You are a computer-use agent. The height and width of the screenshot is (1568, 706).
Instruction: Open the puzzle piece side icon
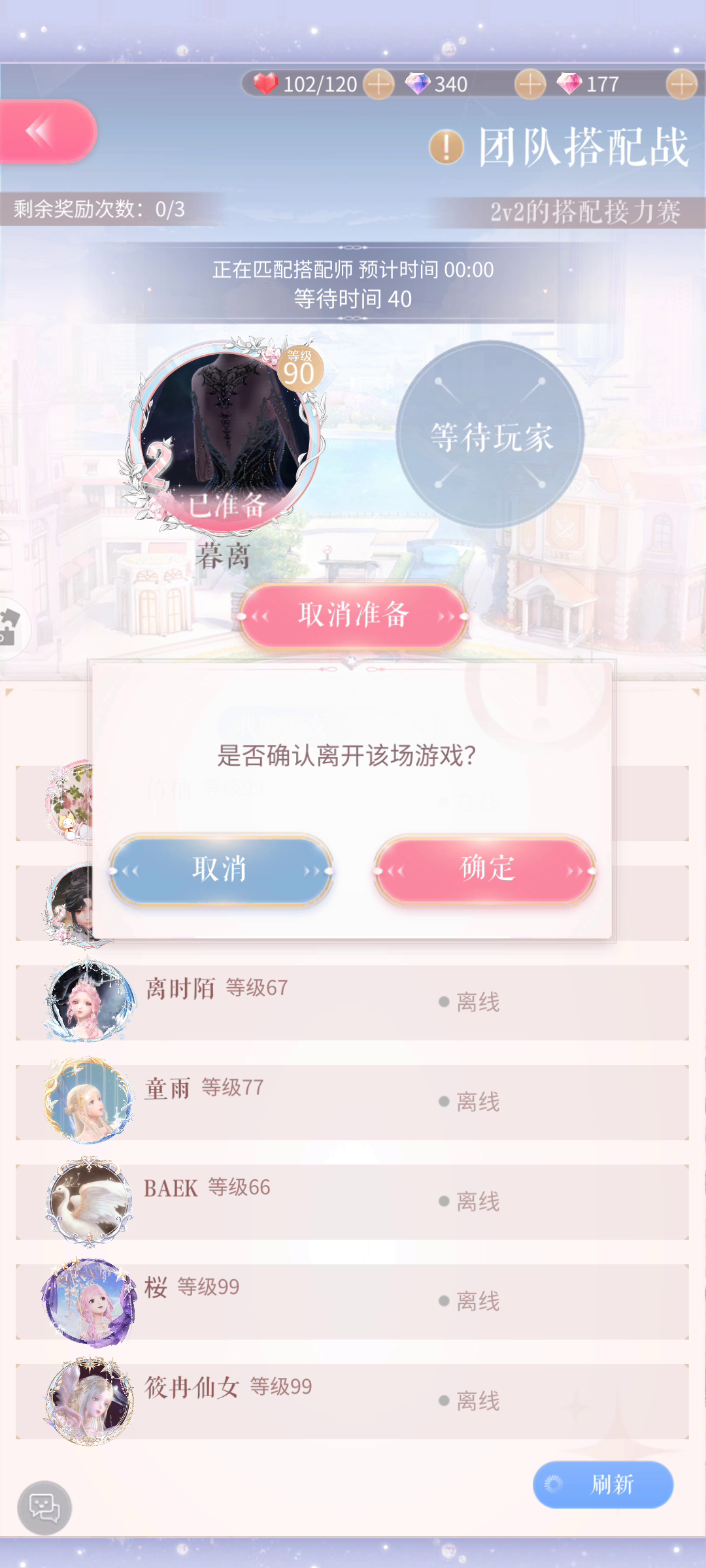pyautogui.click(x=12, y=627)
